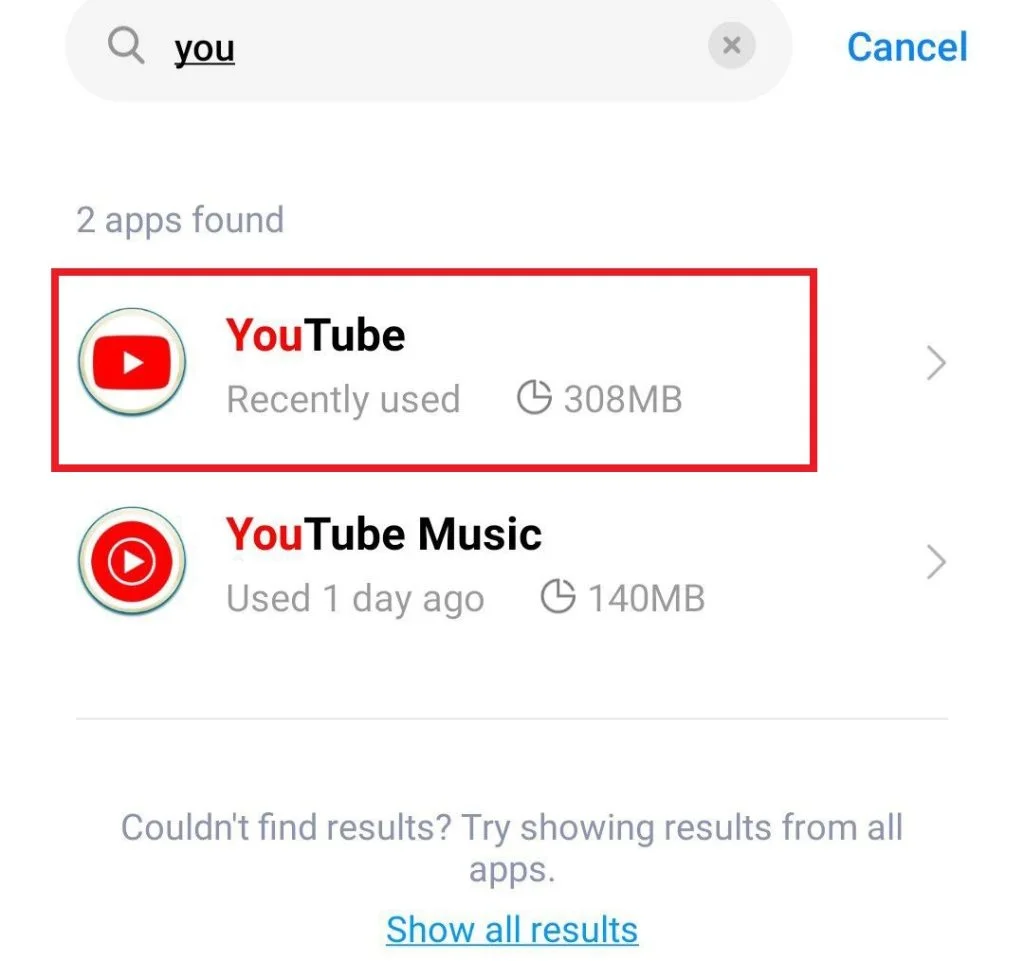The width and height of the screenshot is (1024, 961).
Task: Tap the Show all results link
Action: pos(512,929)
